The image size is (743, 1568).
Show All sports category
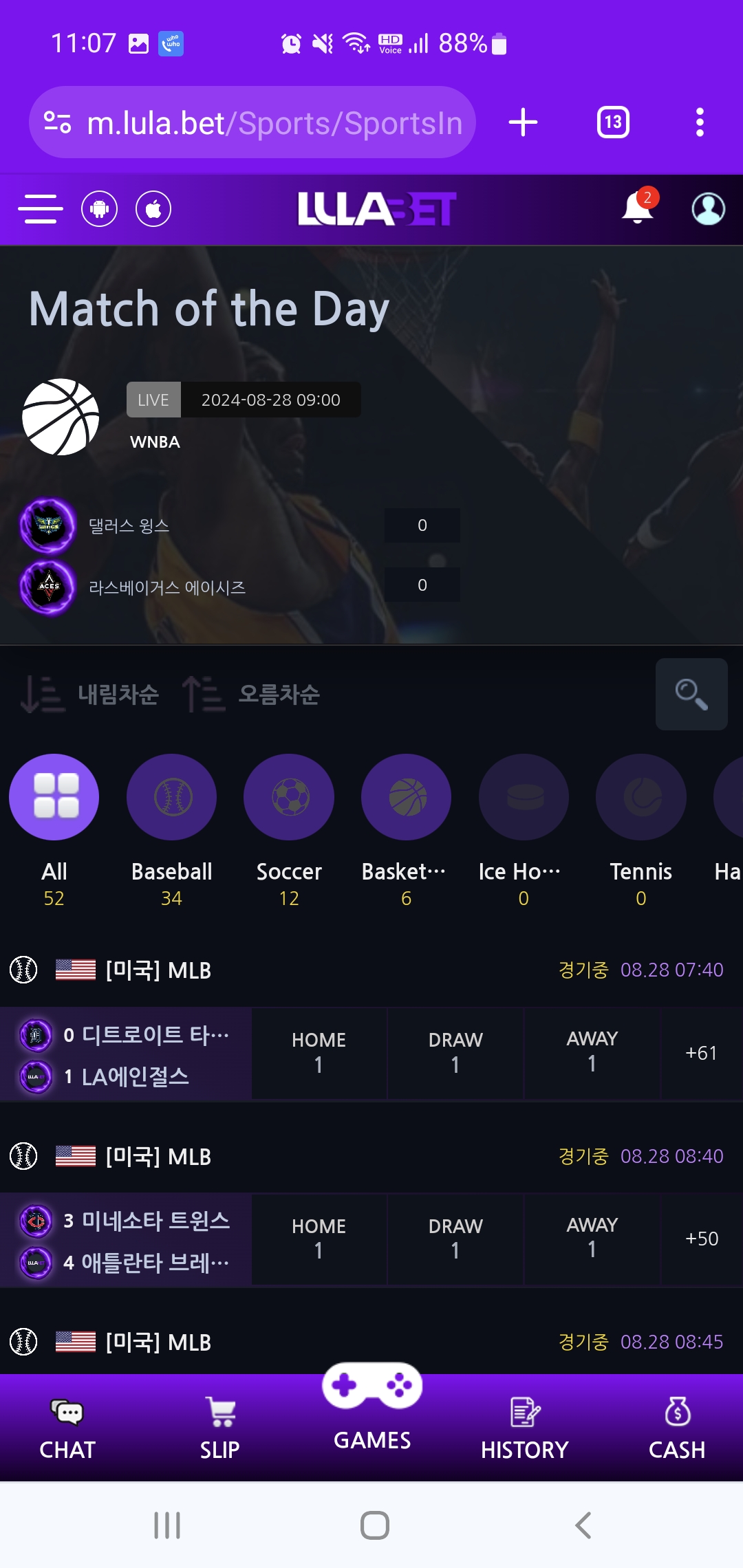[54, 798]
